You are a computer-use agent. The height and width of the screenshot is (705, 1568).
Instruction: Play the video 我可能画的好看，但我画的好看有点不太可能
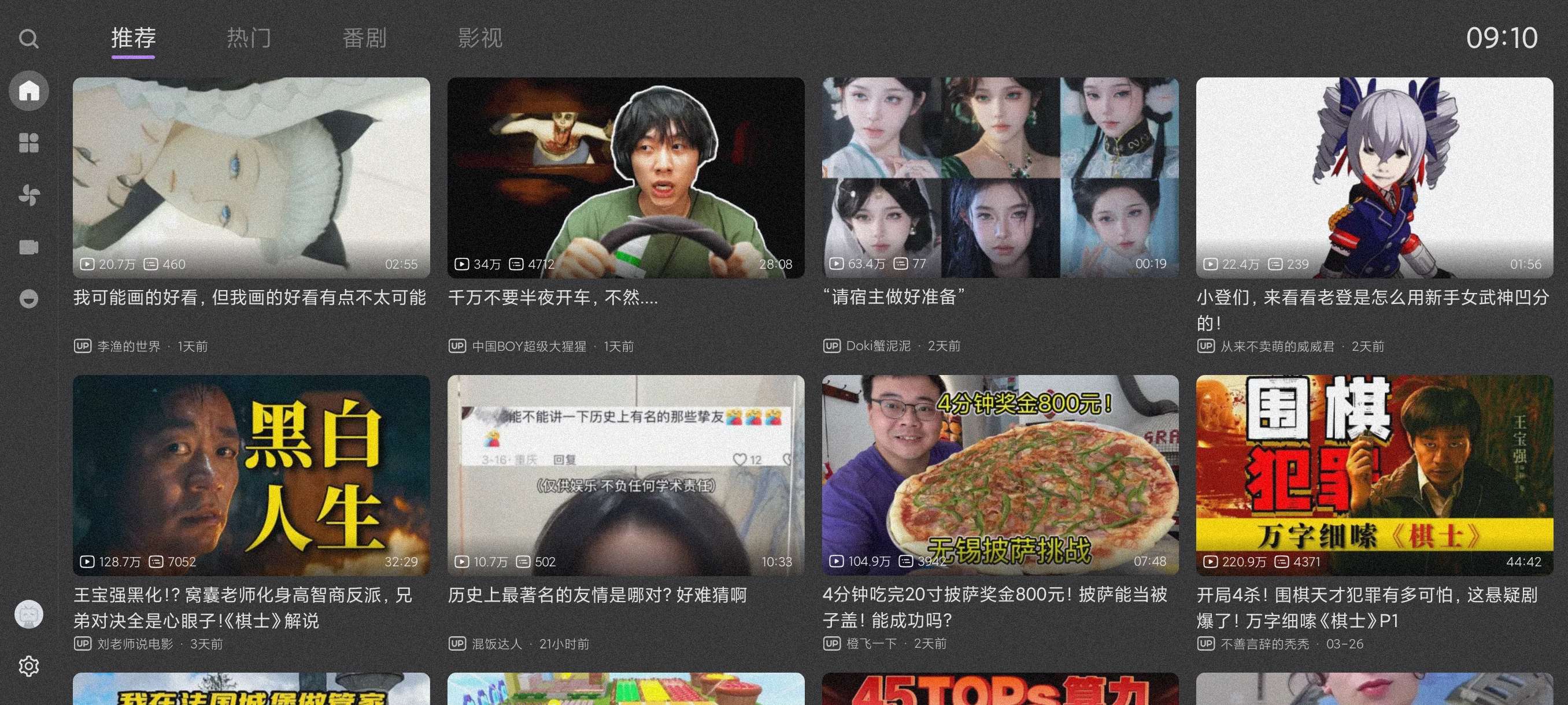pyautogui.click(x=251, y=177)
